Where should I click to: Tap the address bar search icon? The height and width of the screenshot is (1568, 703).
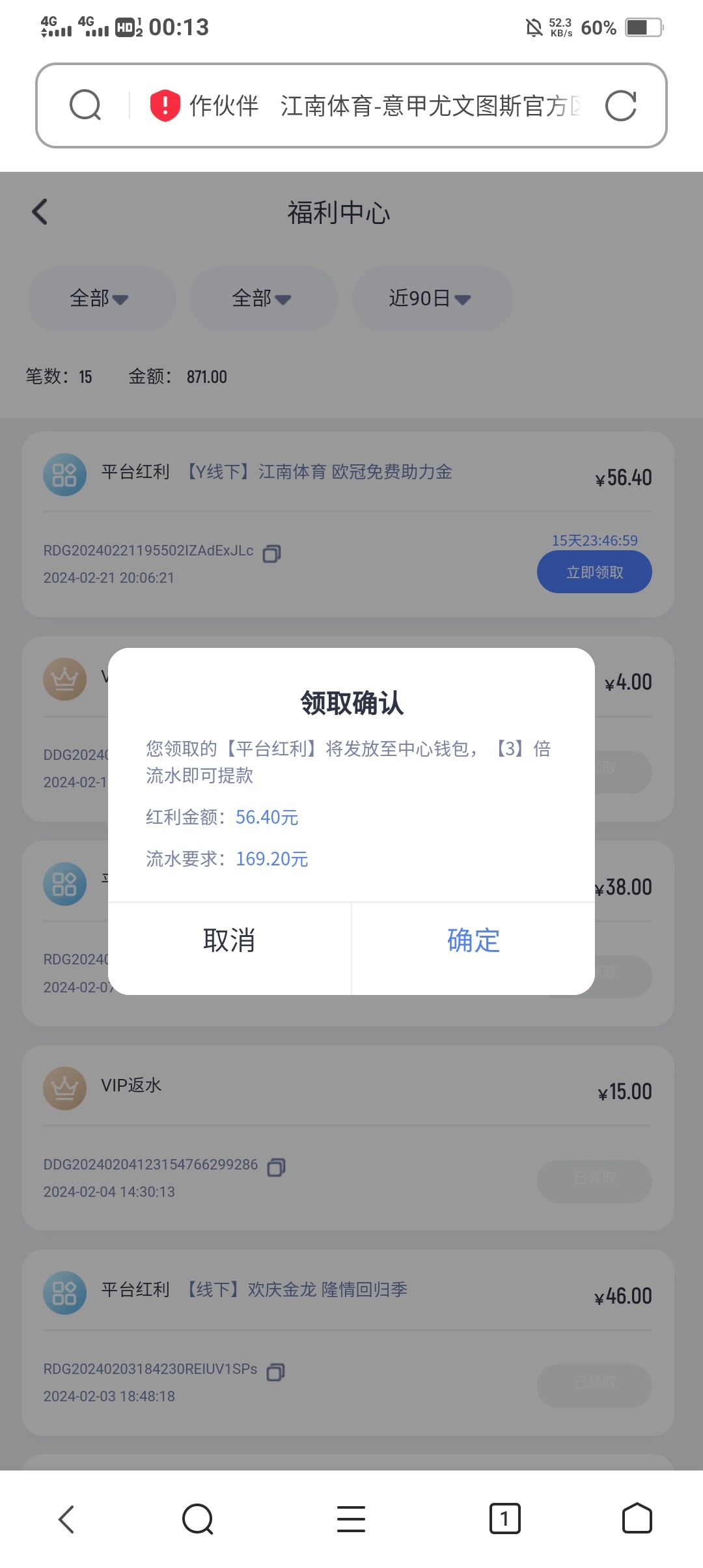point(85,105)
